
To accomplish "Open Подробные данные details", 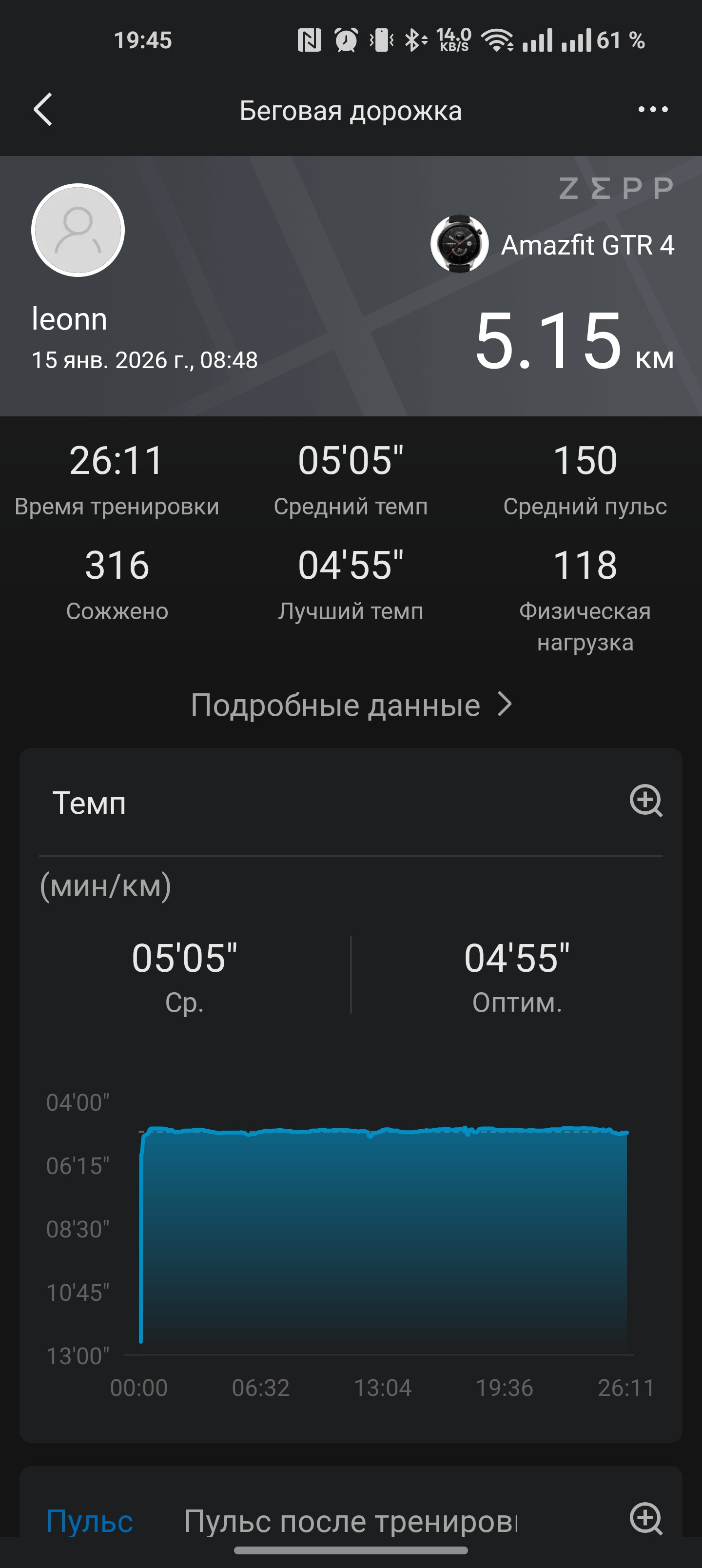I will (x=351, y=705).
